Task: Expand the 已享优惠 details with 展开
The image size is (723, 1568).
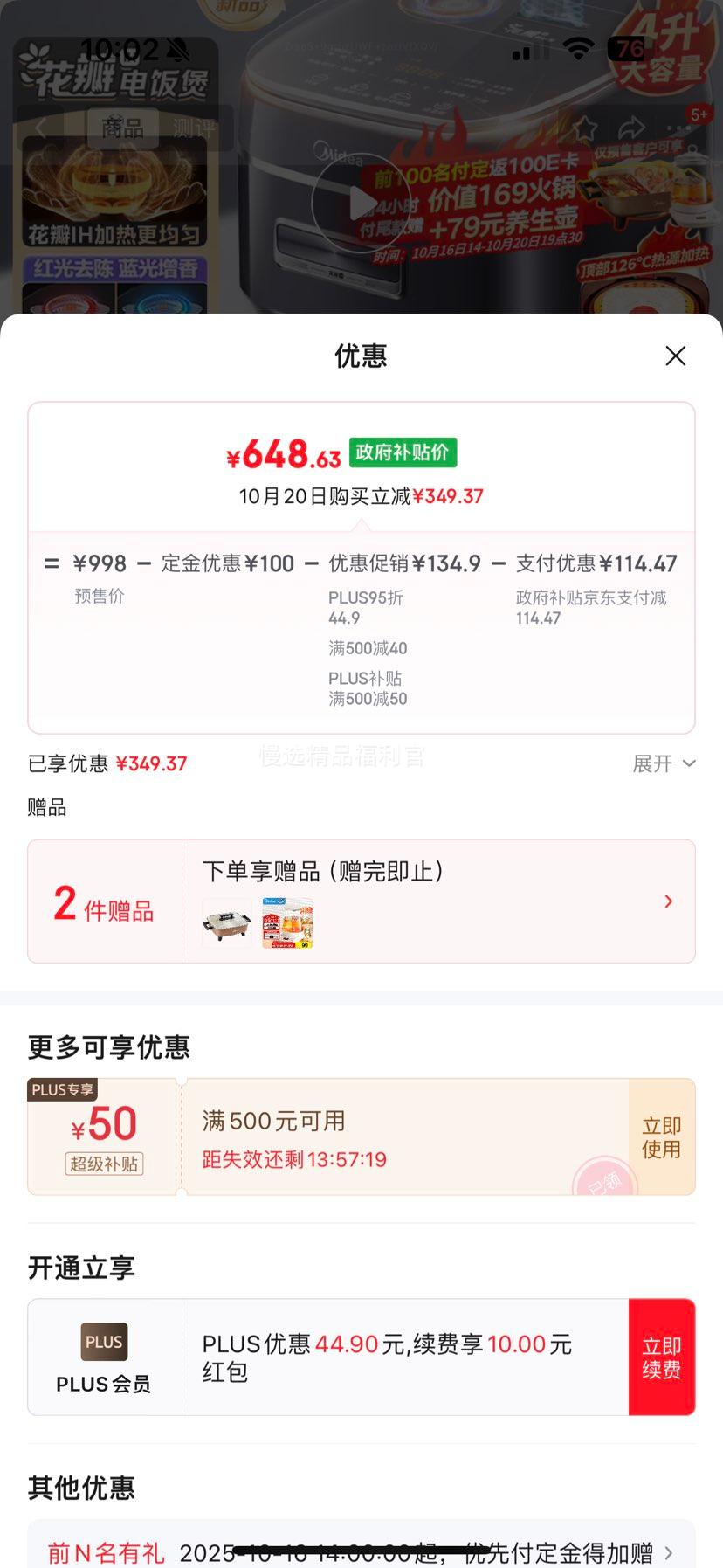Action: pyautogui.click(x=664, y=763)
